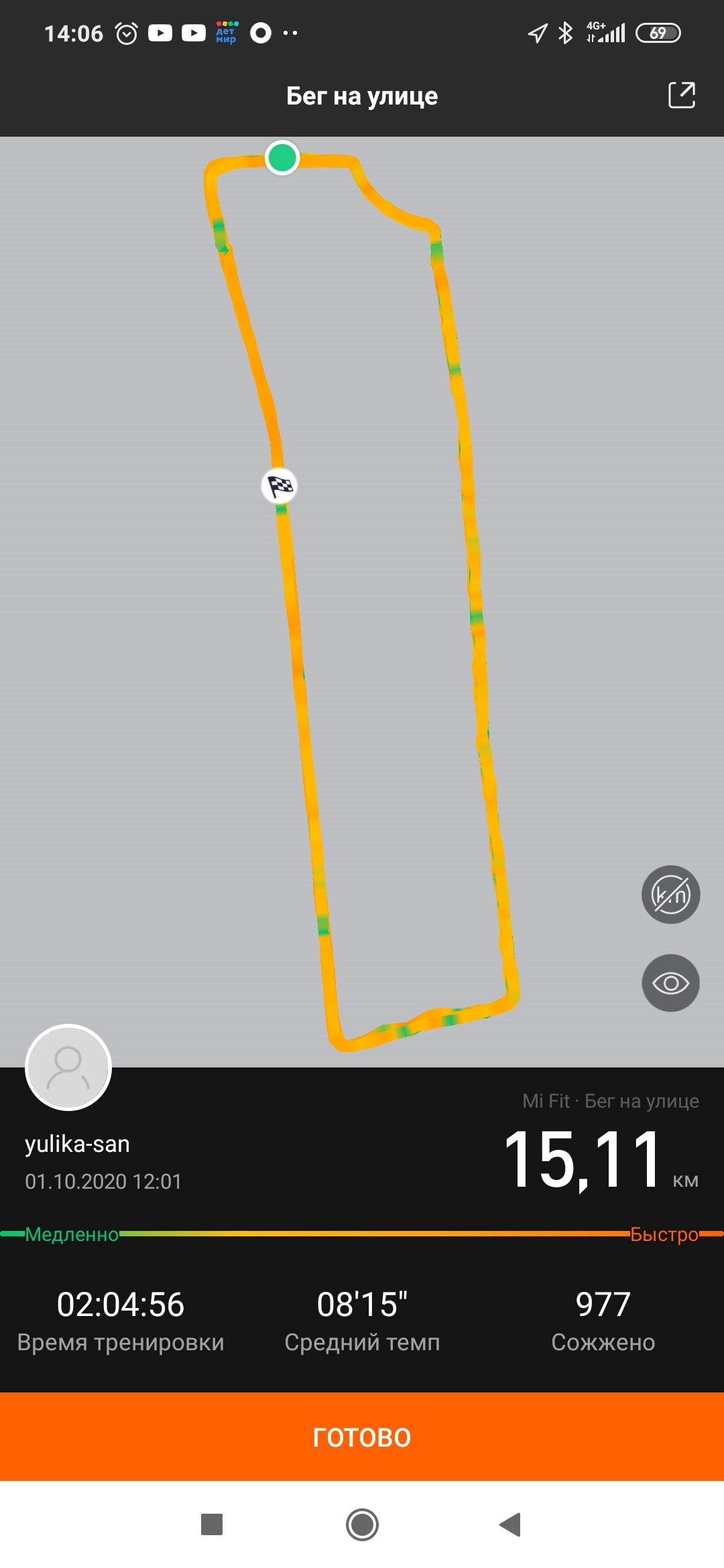724x1568 pixels.
Task: Toggle kilometer markers on the route
Action: pyautogui.click(x=670, y=895)
